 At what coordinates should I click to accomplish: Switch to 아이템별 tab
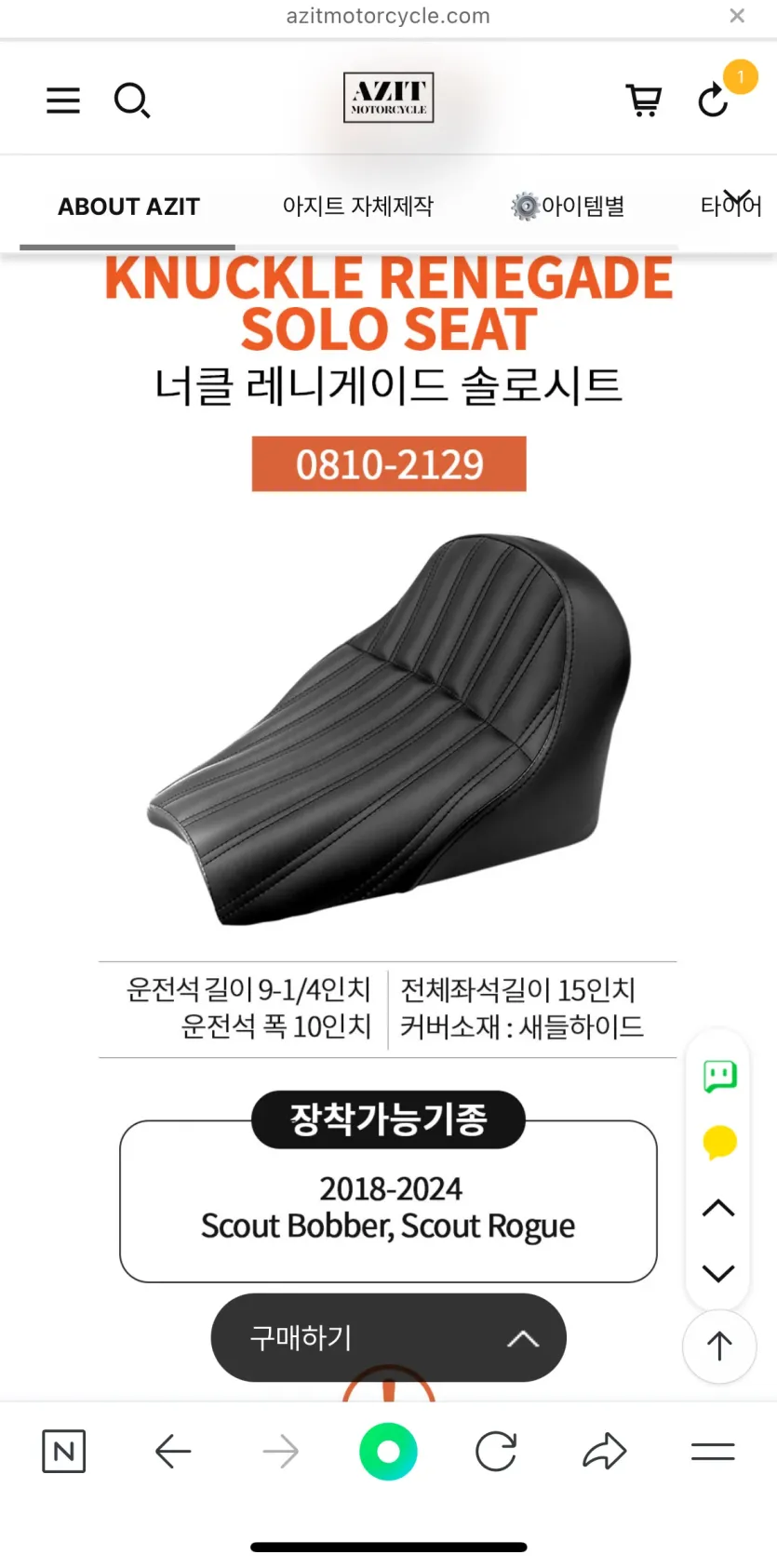(x=568, y=207)
